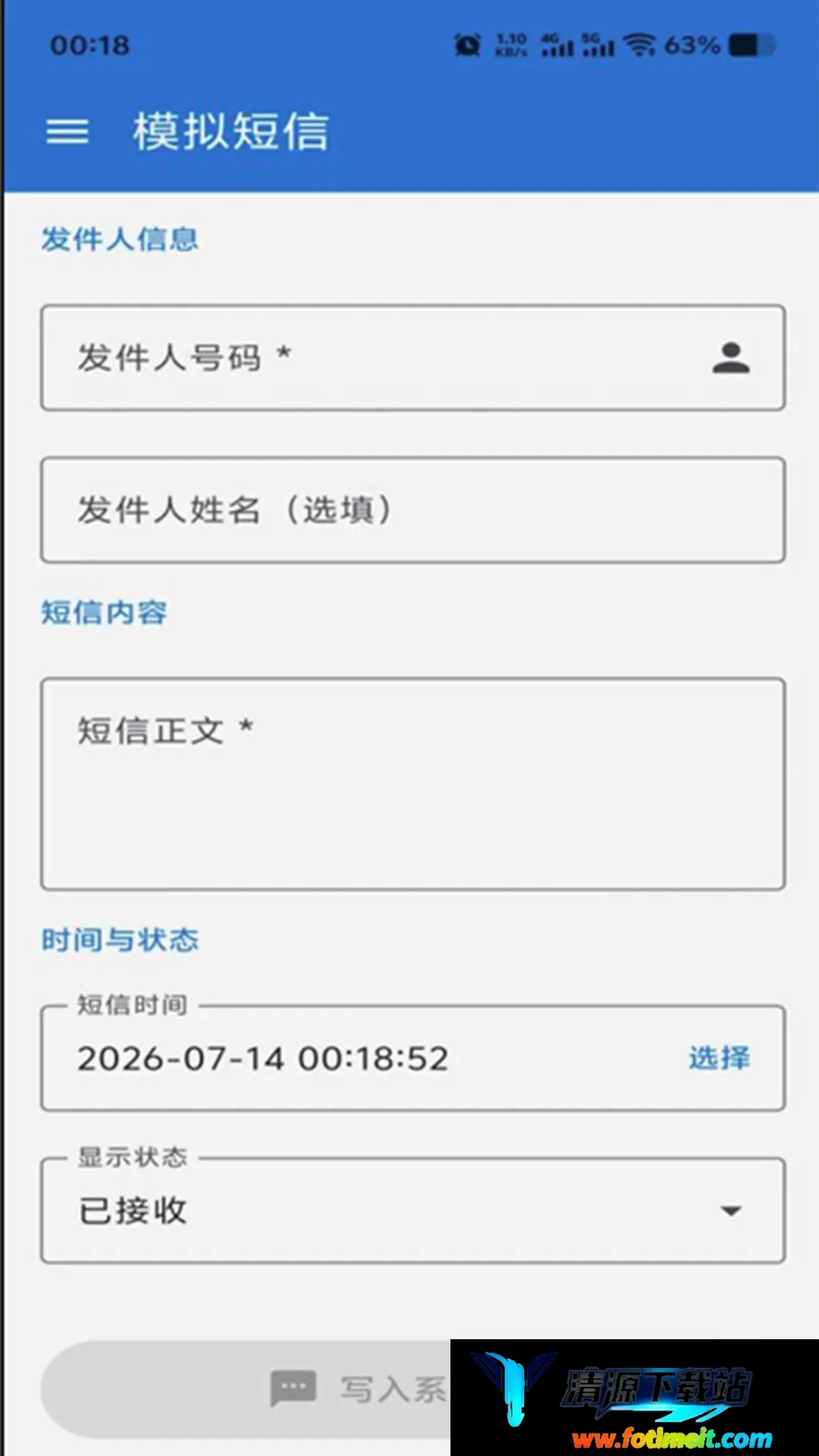
Task: Tap the 短信正文 text area
Action: click(x=413, y=784)
